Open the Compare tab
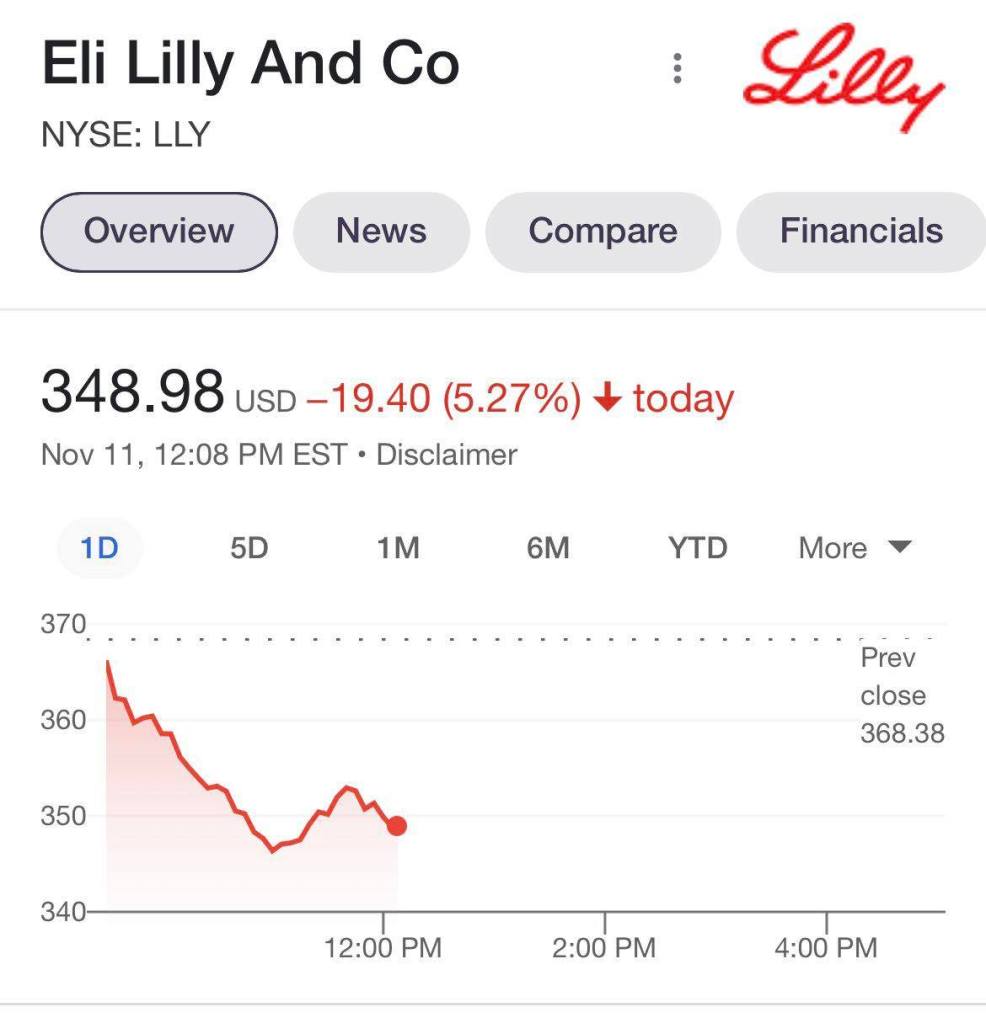The height and width of the screenshot is (1023, 986). click(603, 231)
